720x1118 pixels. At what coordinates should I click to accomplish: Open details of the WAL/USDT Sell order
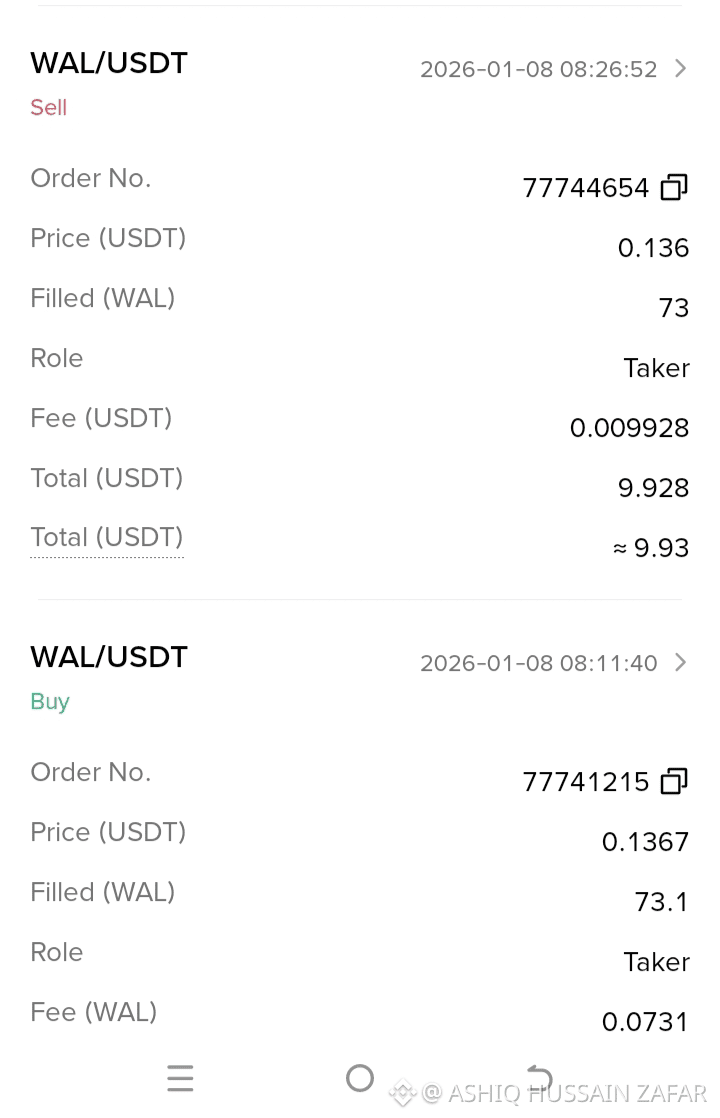pyautogui.click(x=680, y=69)
